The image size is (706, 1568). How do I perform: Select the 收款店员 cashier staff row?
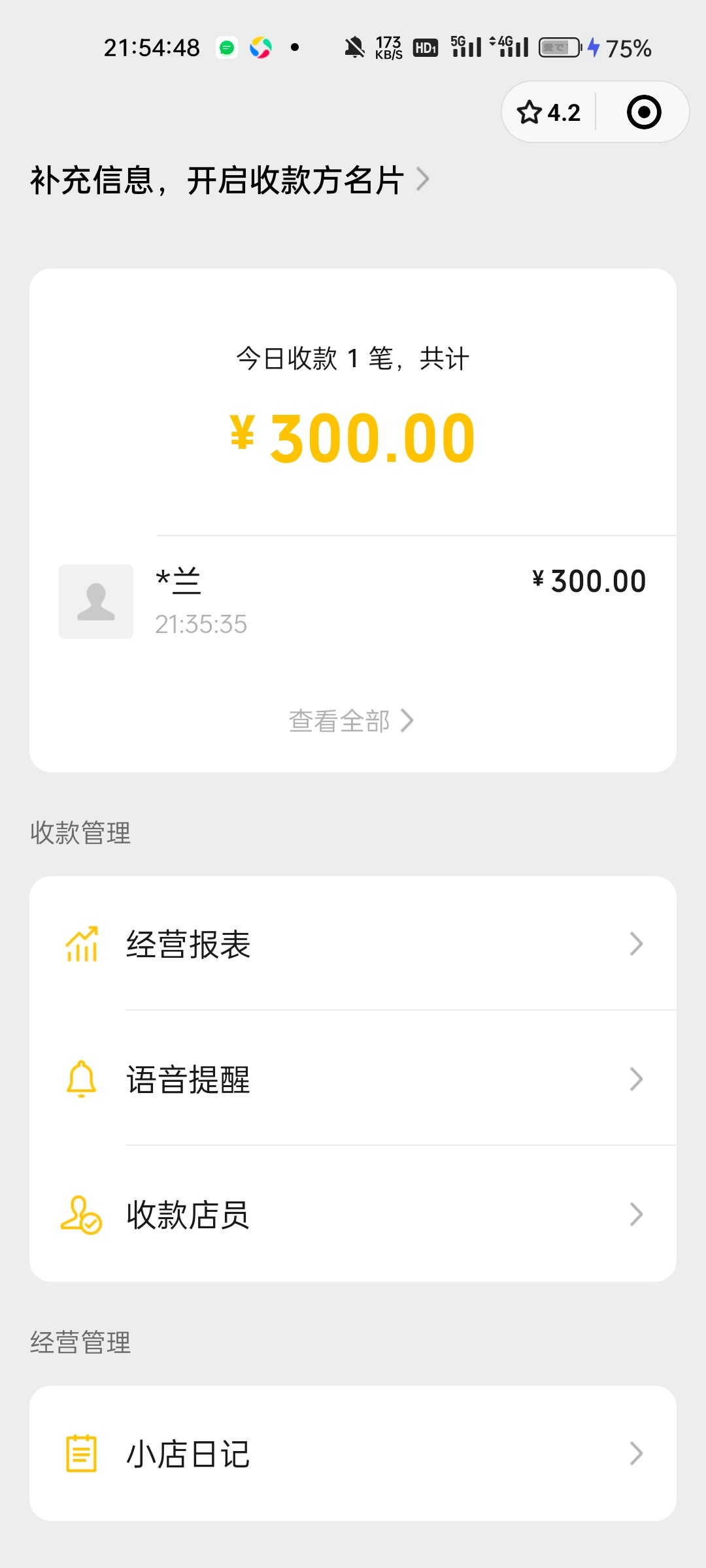[x=353, y=1215]
